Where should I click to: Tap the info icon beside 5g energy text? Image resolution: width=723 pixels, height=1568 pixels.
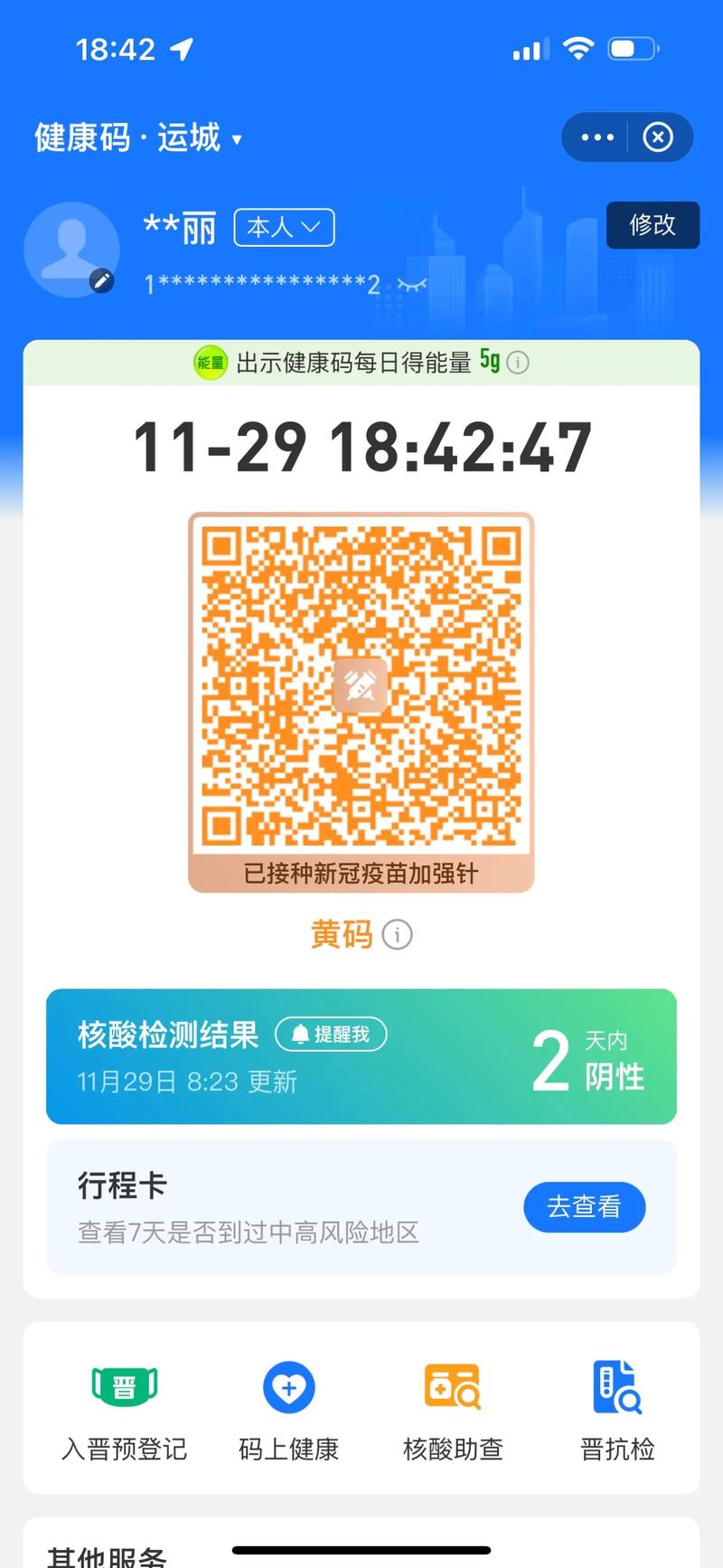(x=518, y=363)
